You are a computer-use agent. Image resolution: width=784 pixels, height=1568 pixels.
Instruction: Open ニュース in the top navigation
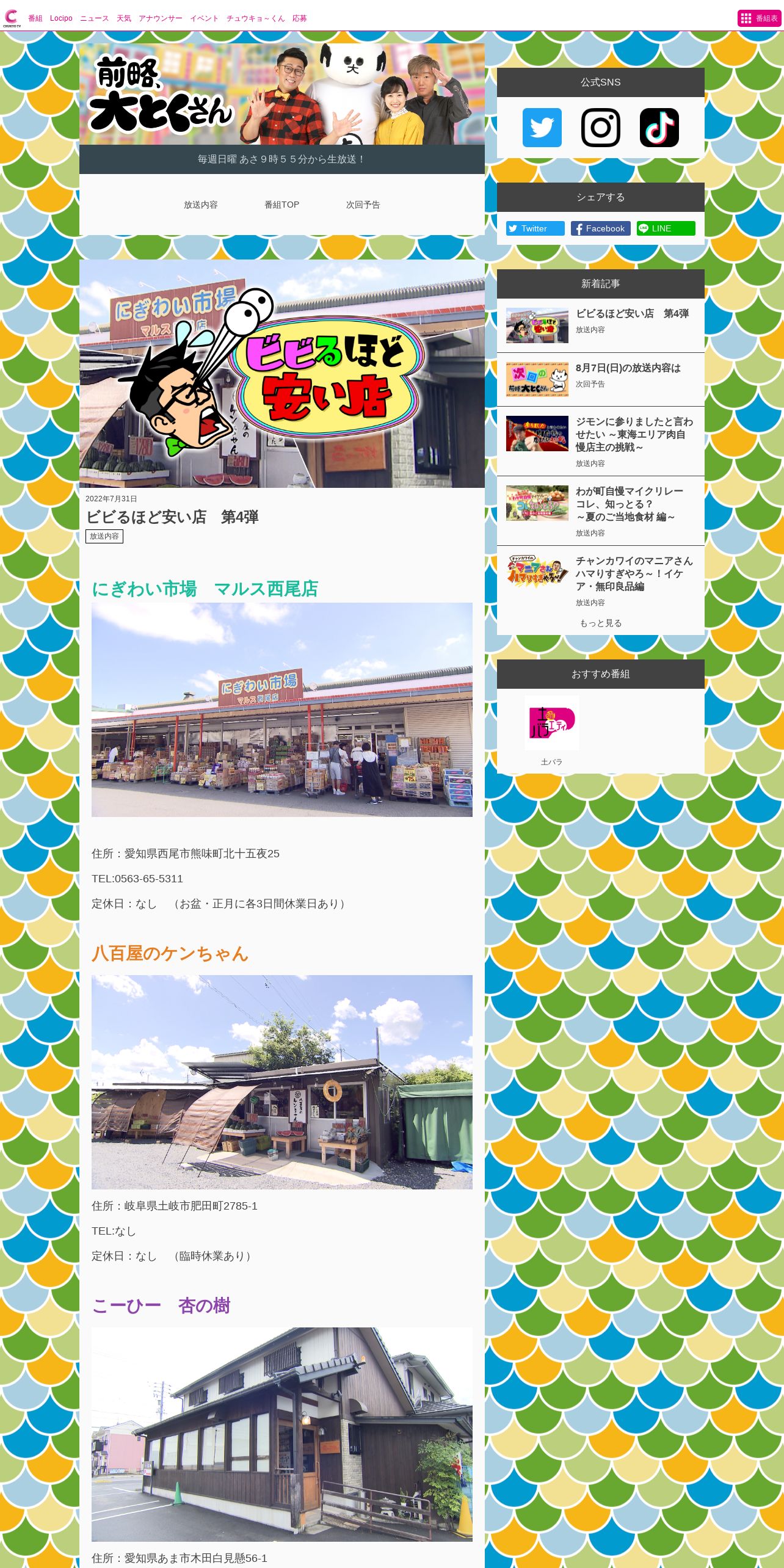click(x=95, y=18)
